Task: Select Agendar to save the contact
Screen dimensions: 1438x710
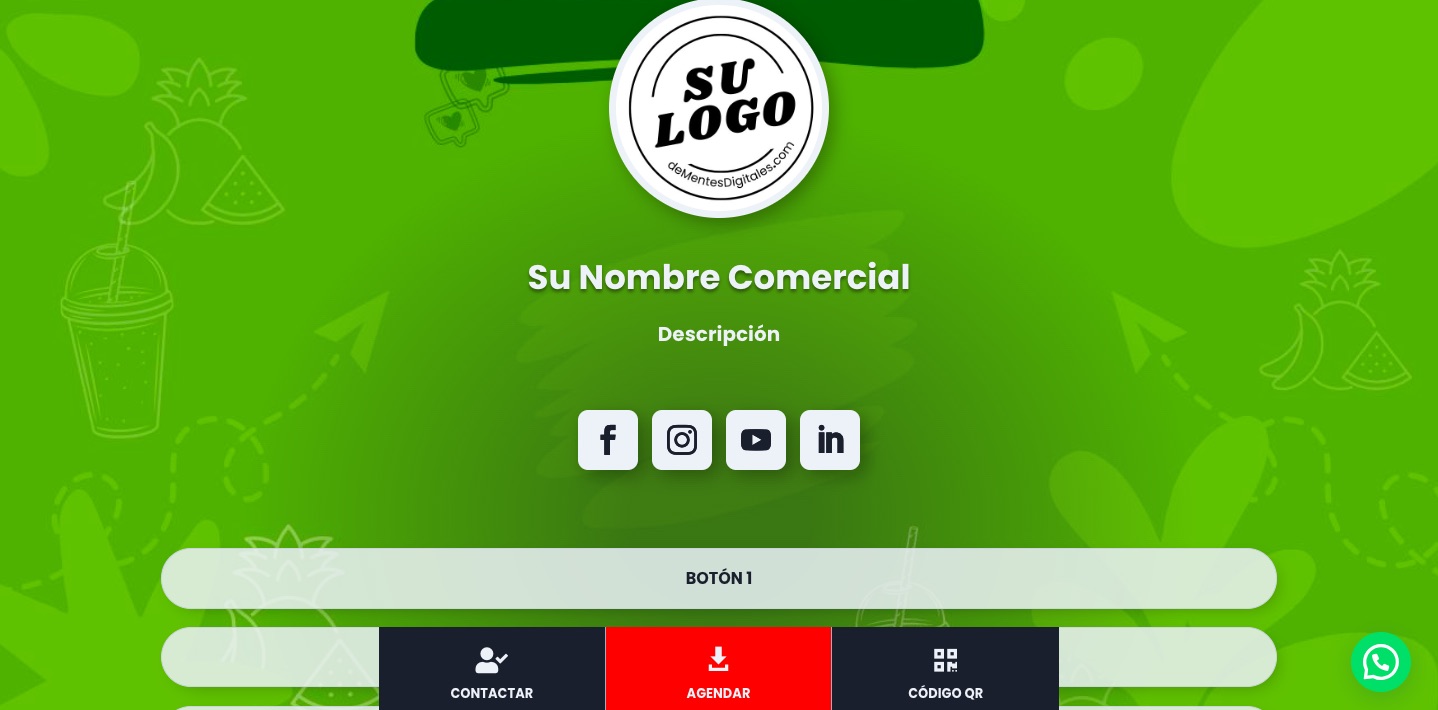Action: (x=718, y=670)
